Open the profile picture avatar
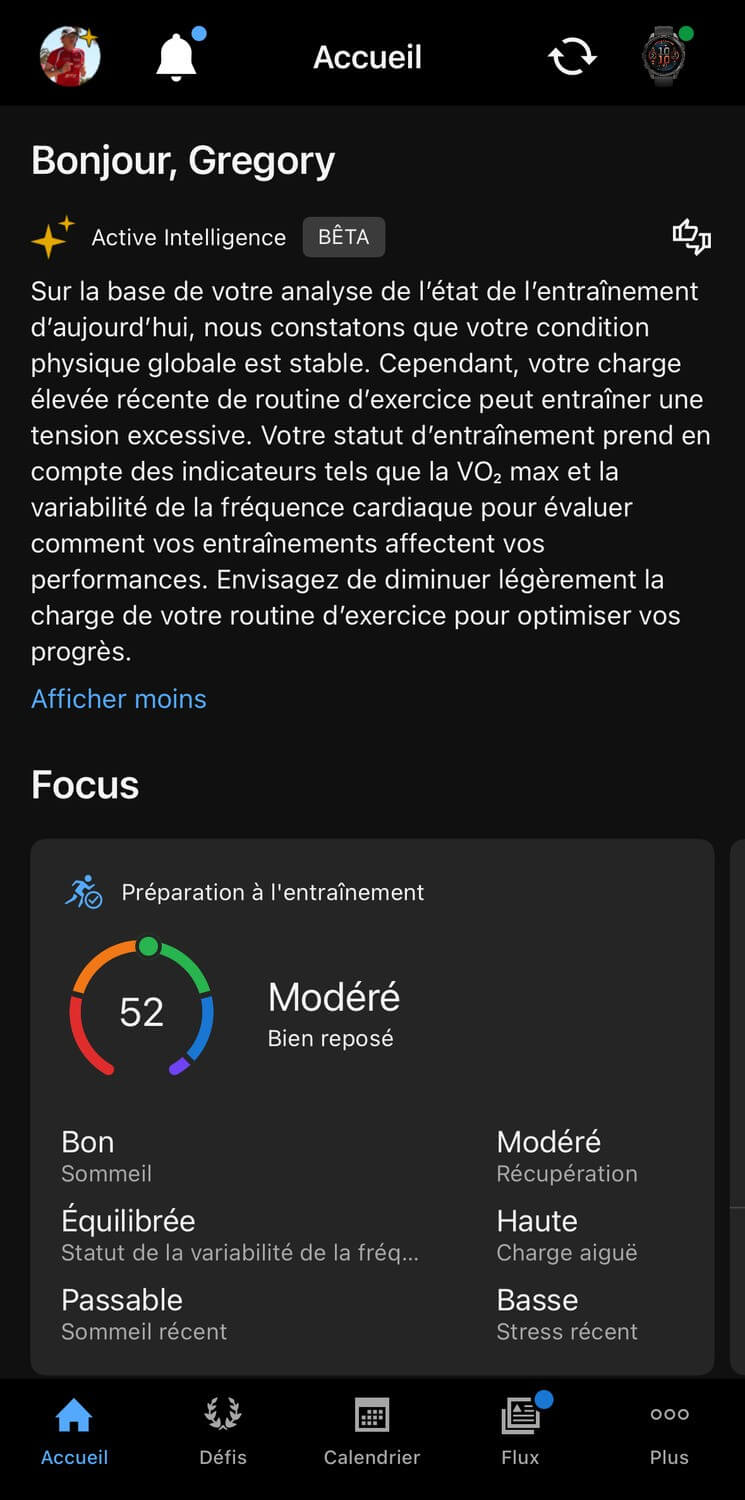 tap(70, 56)
